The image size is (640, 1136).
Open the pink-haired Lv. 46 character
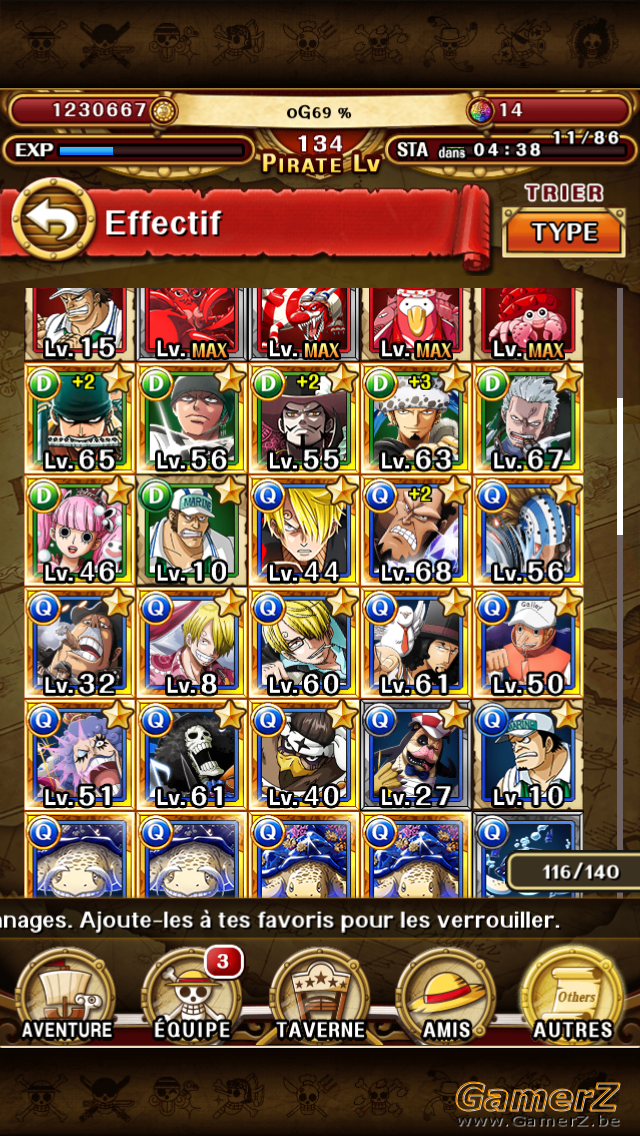pos(80,531)
